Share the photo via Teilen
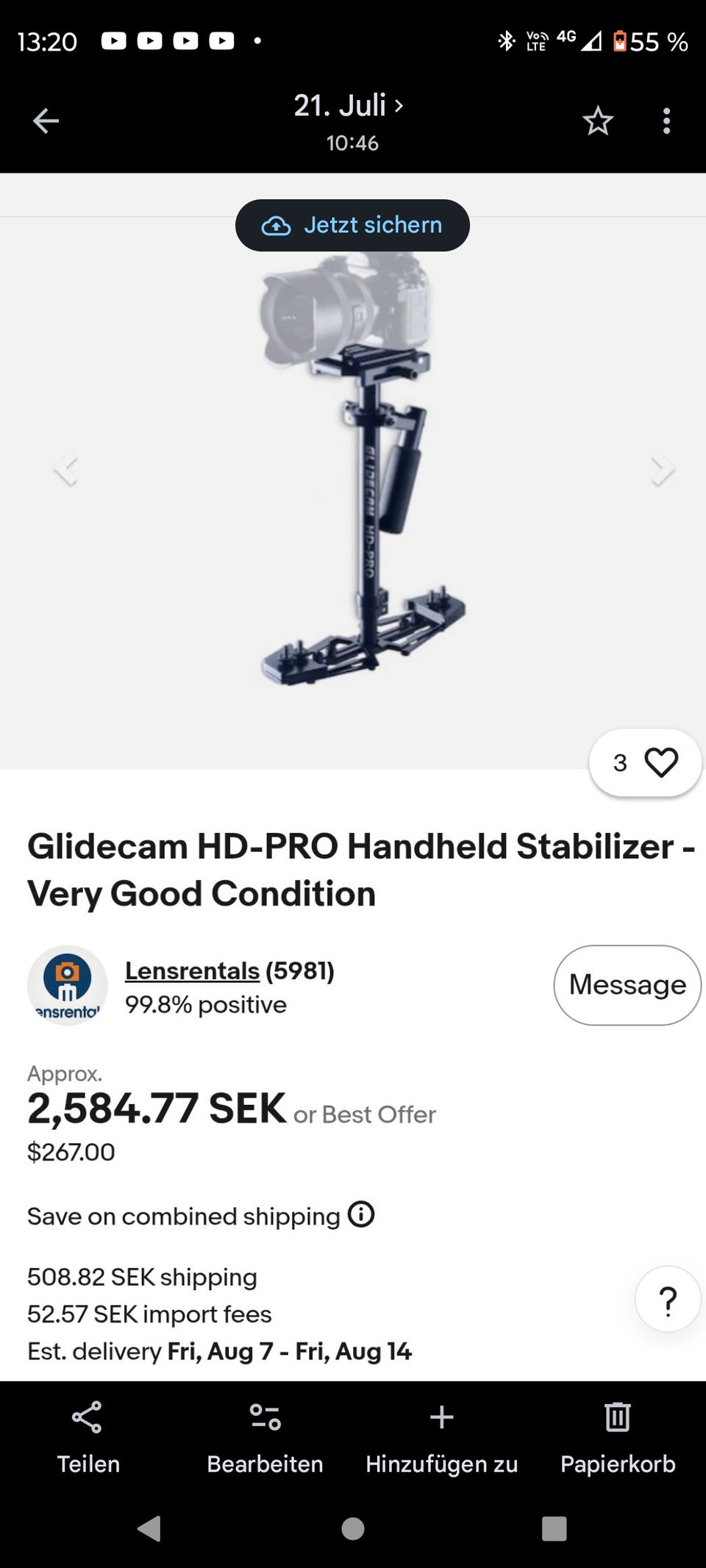 tap(88, 1437)
